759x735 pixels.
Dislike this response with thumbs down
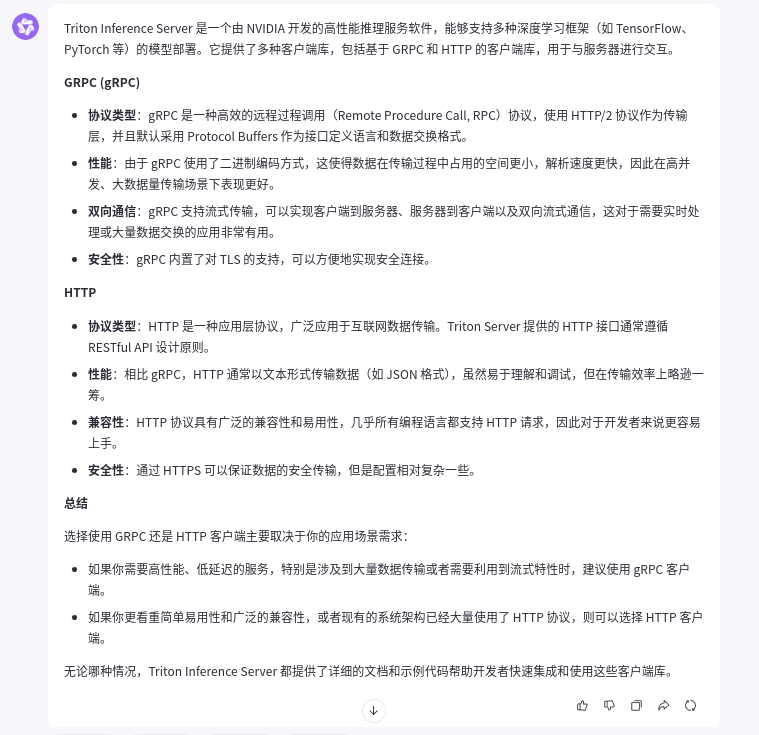click(609, 706)
